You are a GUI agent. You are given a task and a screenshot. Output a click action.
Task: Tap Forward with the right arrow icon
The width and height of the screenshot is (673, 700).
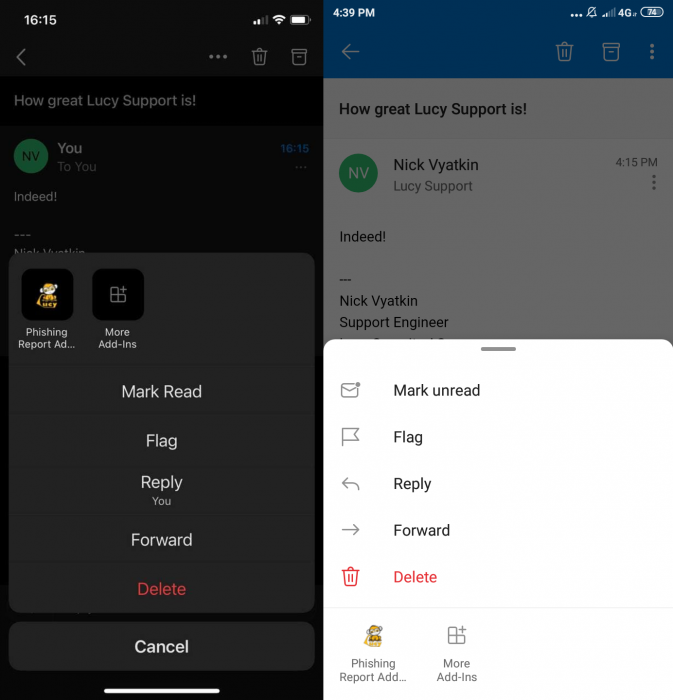coord(421,530)
